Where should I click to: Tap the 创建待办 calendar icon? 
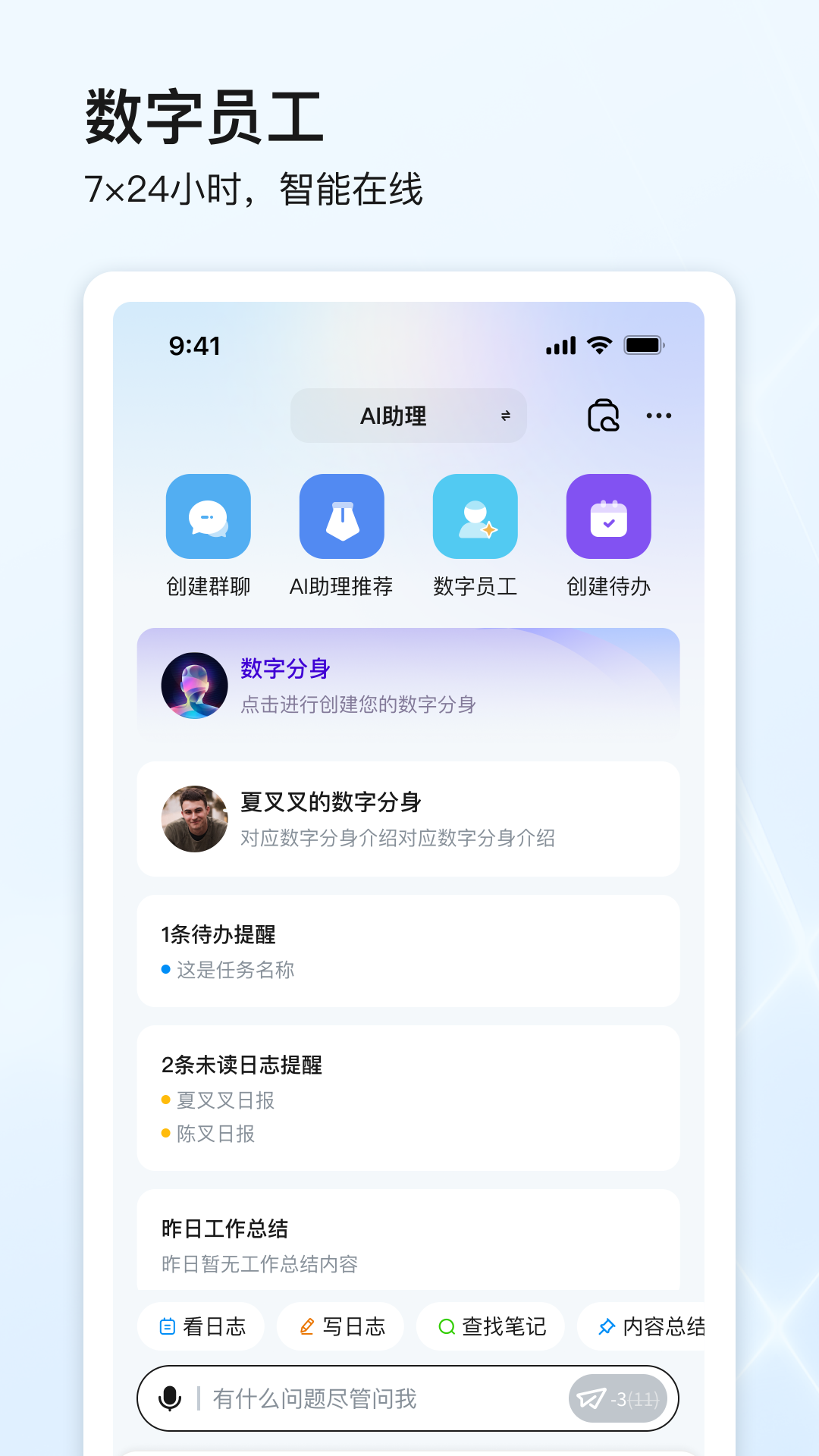609,516
